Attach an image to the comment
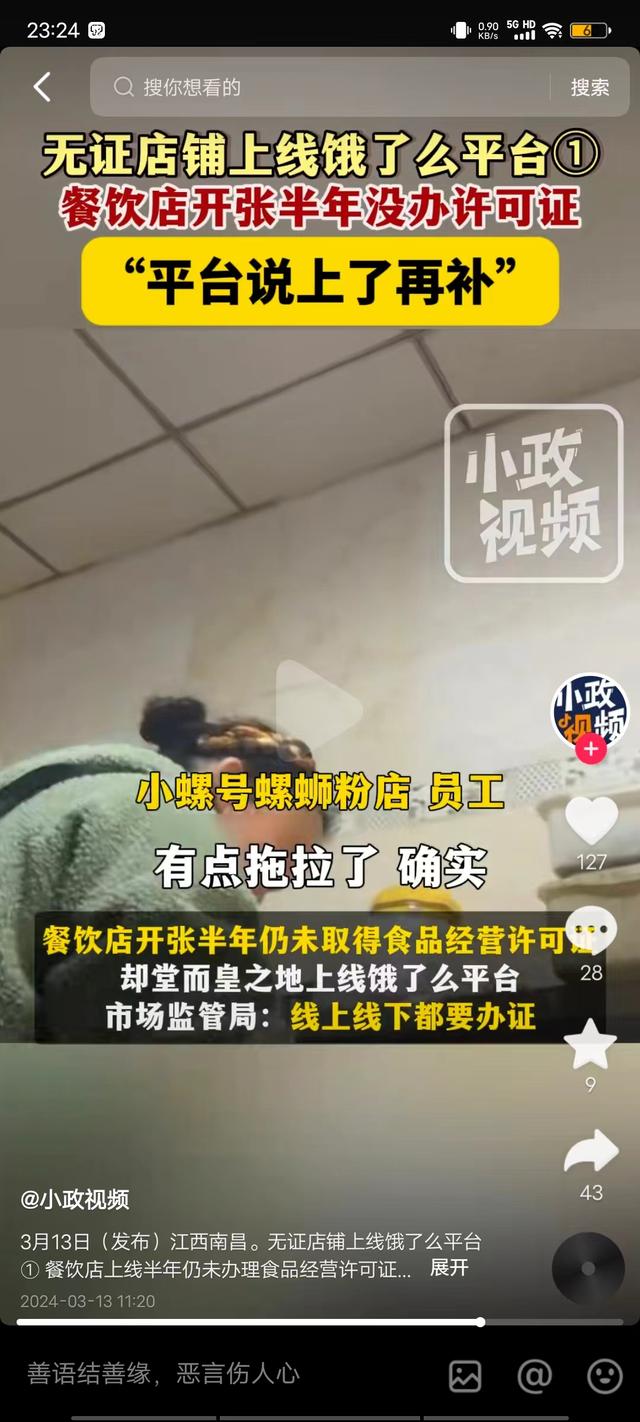Image resolution: width=640 pixels, height=1422 pixels. coord(465,1376)
